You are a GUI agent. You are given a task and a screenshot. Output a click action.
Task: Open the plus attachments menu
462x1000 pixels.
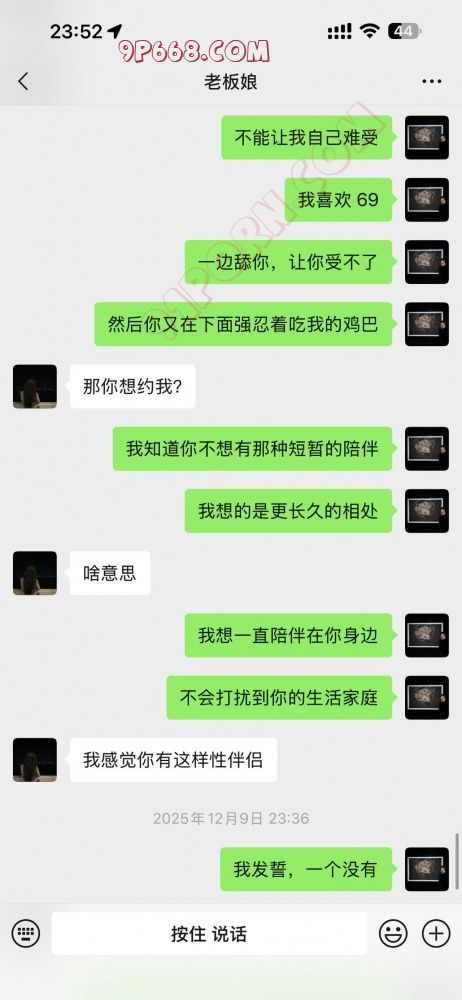coord(436,934)
